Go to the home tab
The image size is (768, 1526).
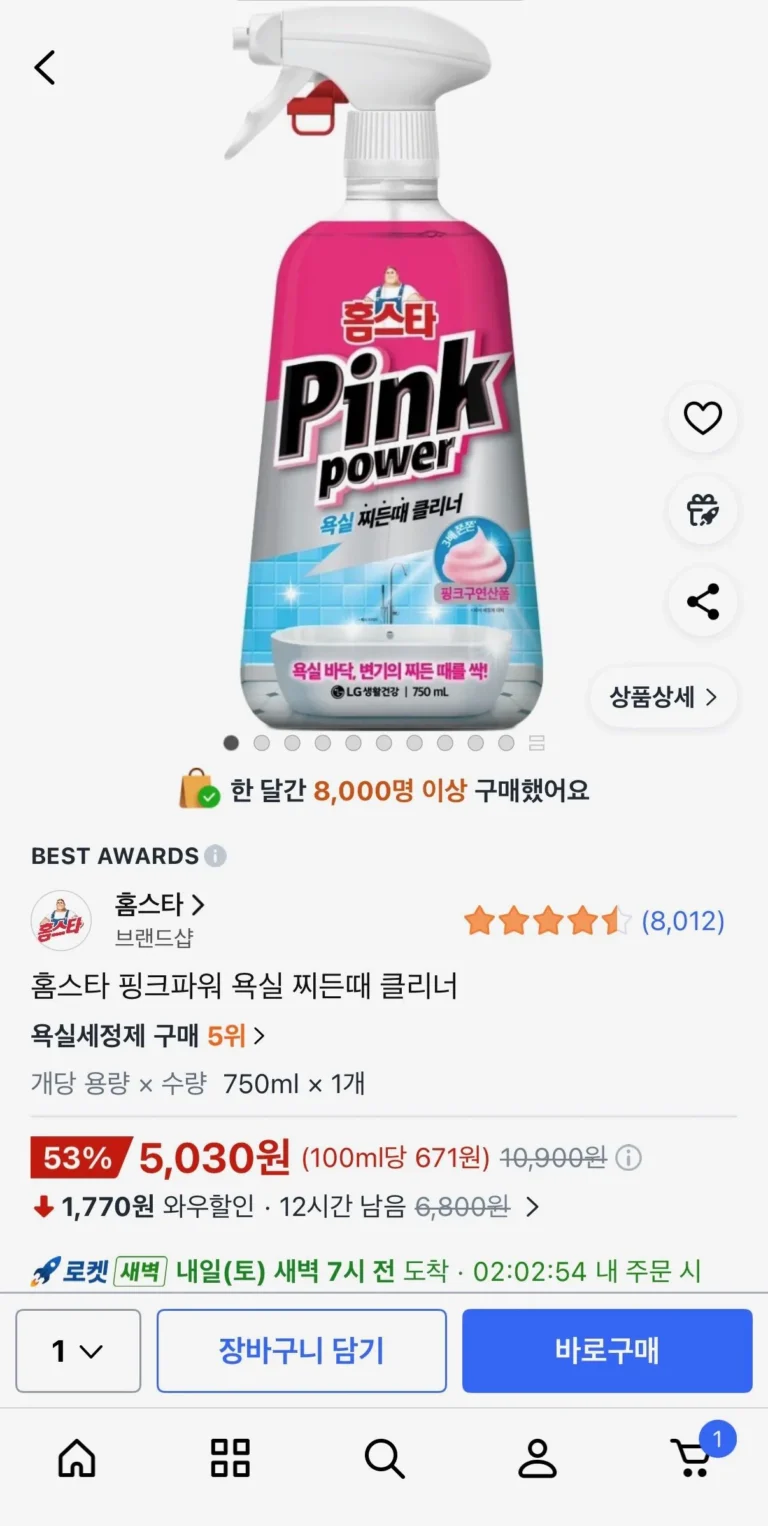point(77,1459)
